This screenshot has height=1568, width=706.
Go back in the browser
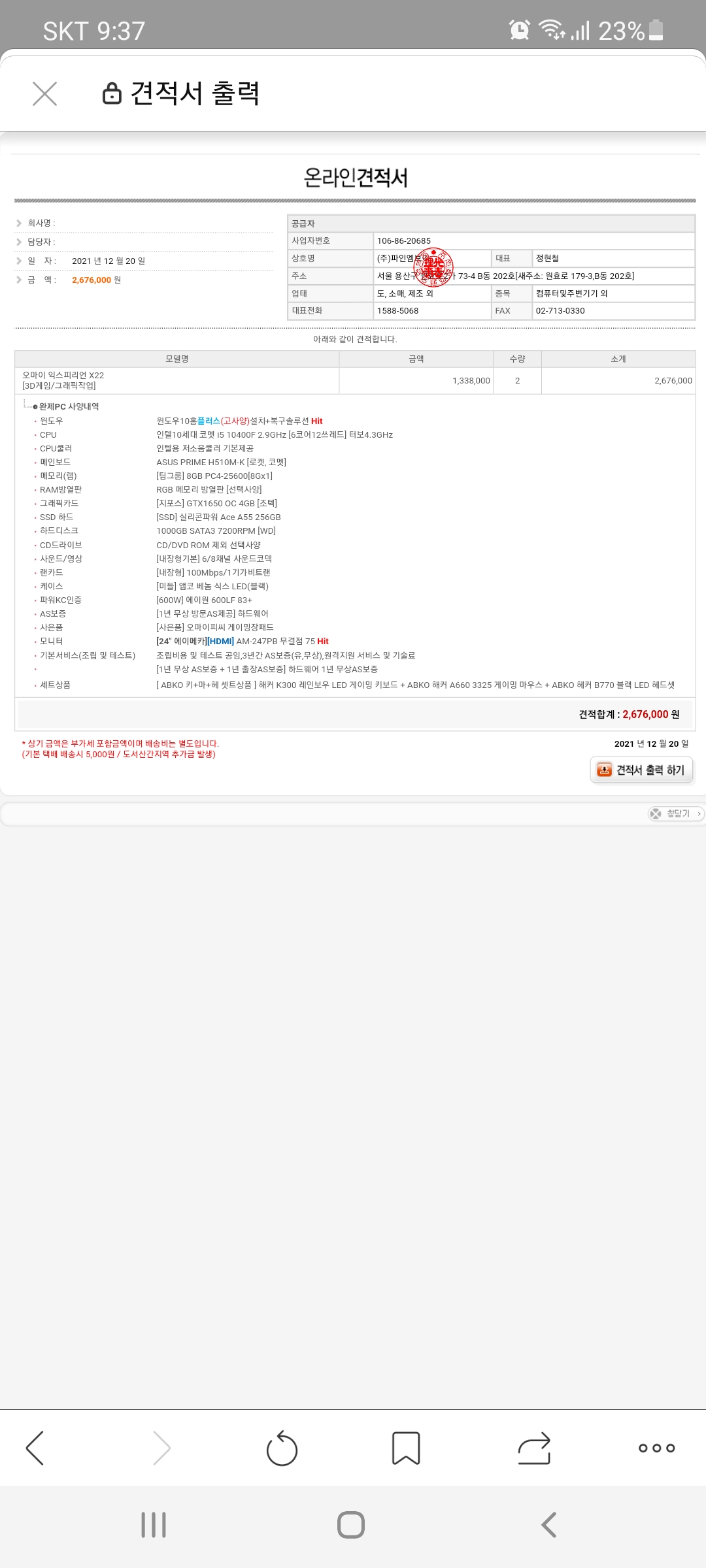tap(35, 1448)
